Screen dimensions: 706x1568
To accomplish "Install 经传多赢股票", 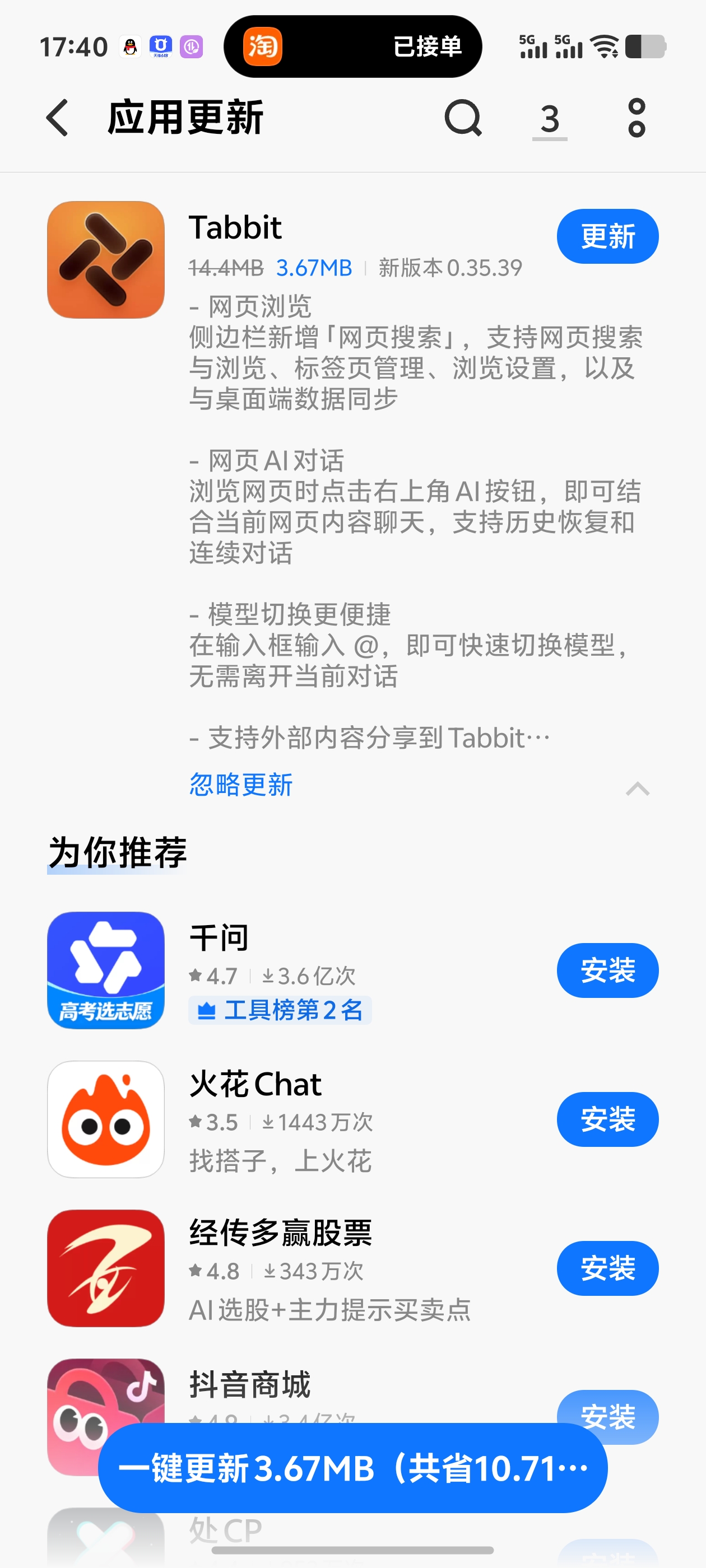I will click(607, 1268).
